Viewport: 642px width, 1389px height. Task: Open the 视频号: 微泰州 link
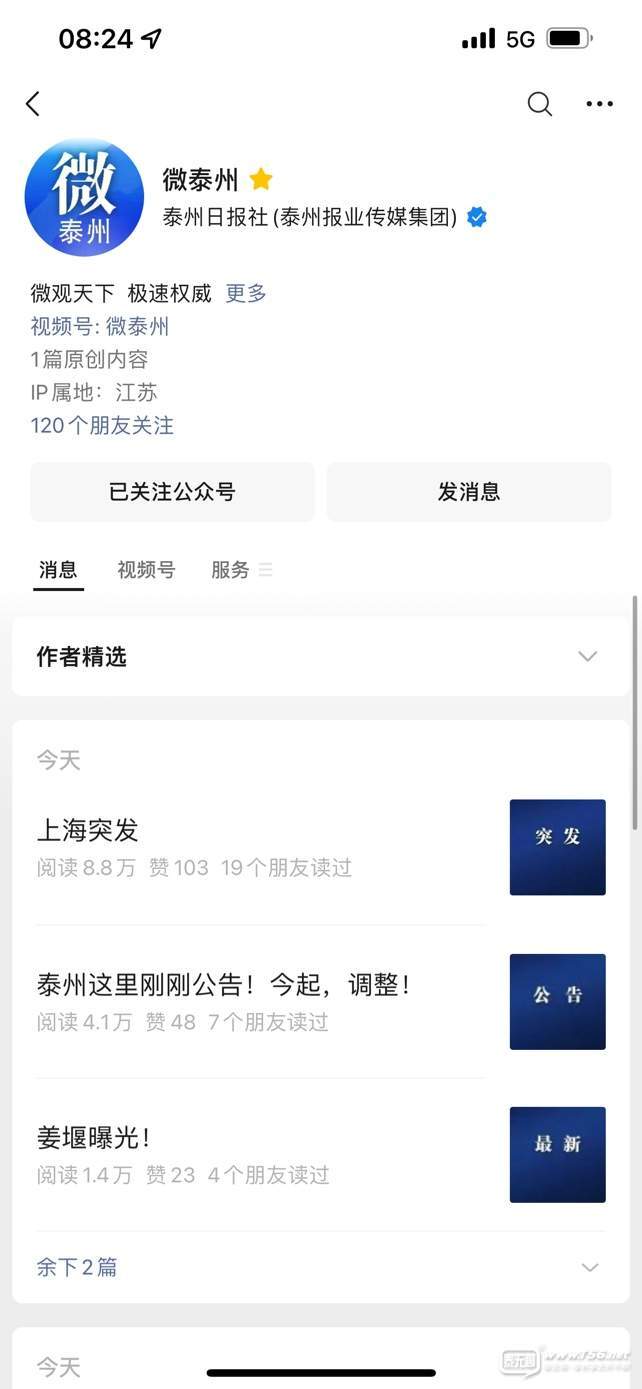tap(100, 326)
